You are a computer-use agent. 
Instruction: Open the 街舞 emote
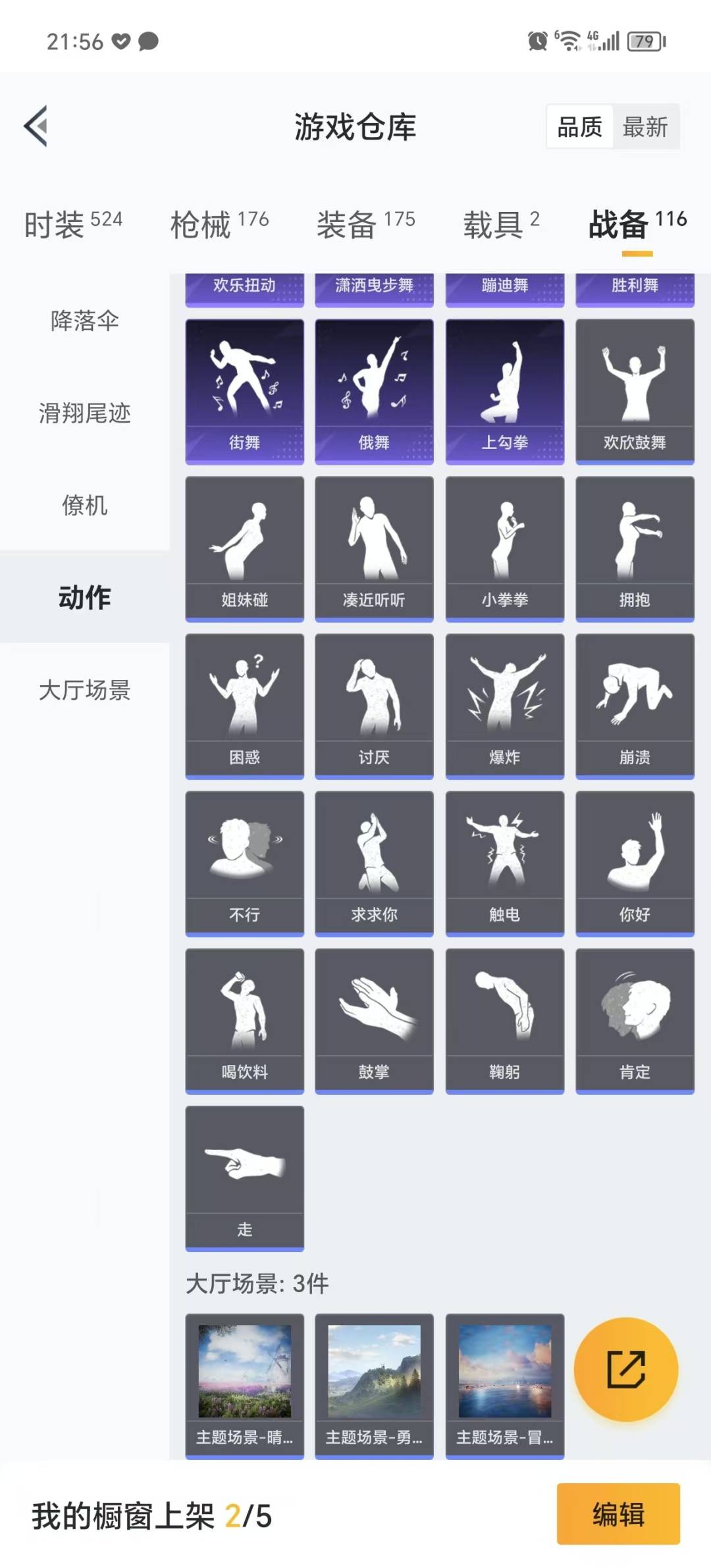(x=244, y=391)
